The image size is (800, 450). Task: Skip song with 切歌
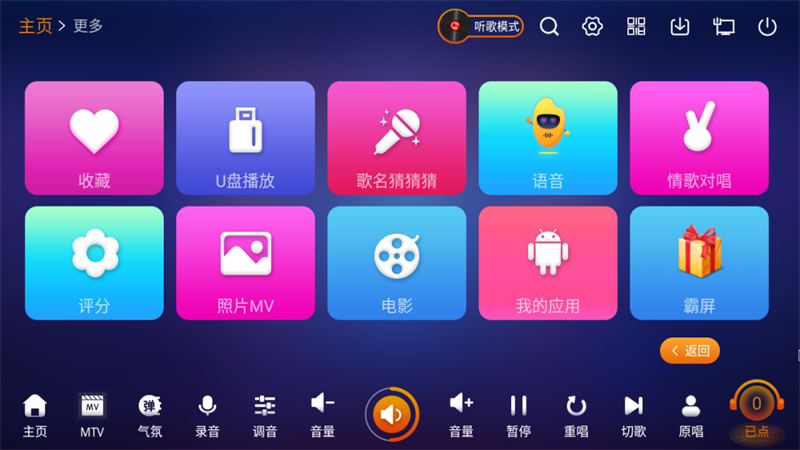[x=633, y=415]
